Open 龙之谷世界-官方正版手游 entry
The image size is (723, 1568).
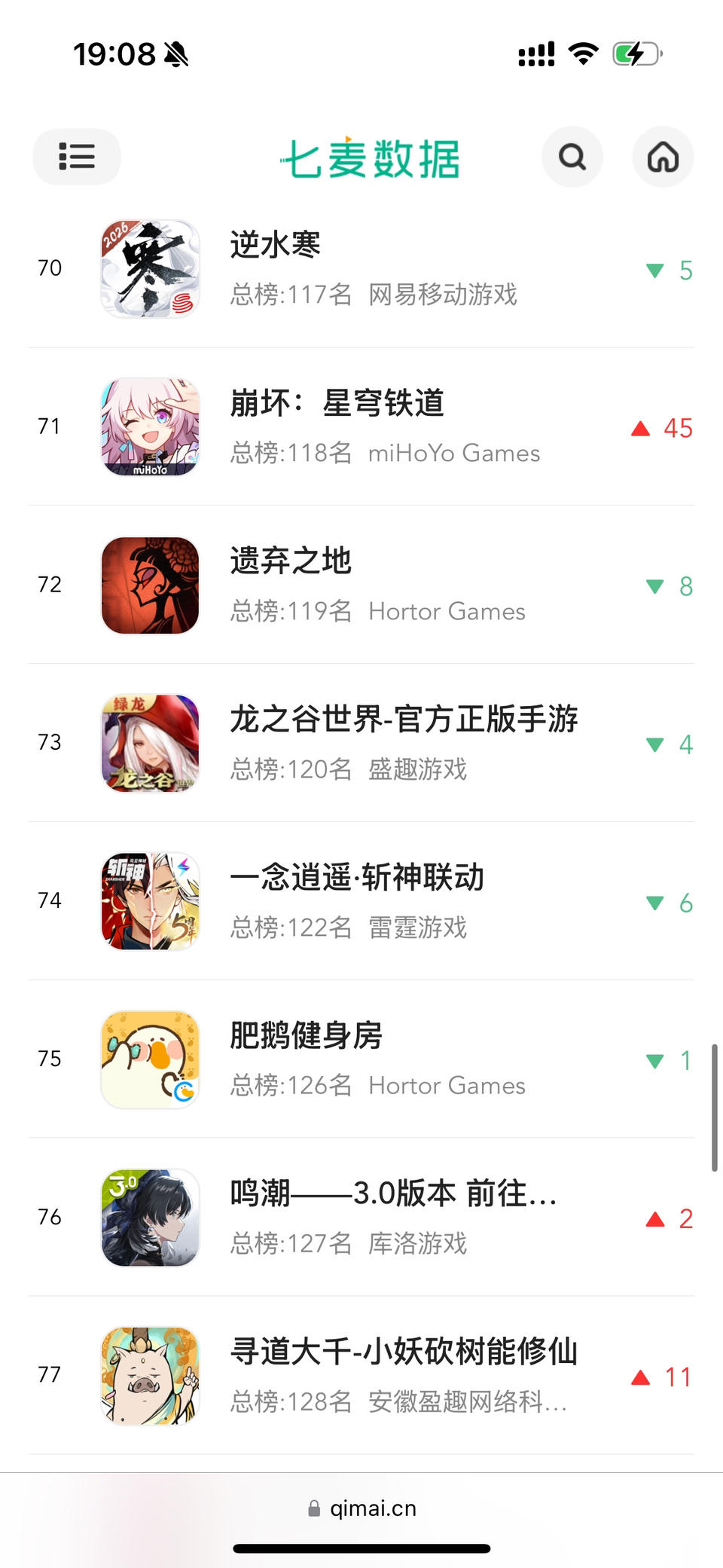pyautogui.click(x=361, y=744)
